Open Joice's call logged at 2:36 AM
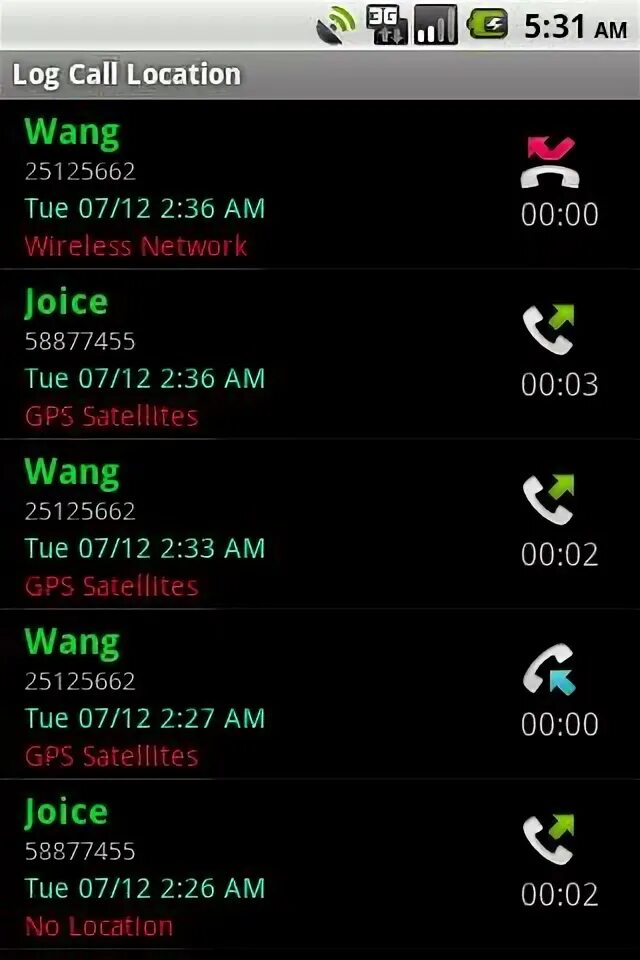Image resolution: width=640 pixels, height=960 pixels. (x=300, y=356)
